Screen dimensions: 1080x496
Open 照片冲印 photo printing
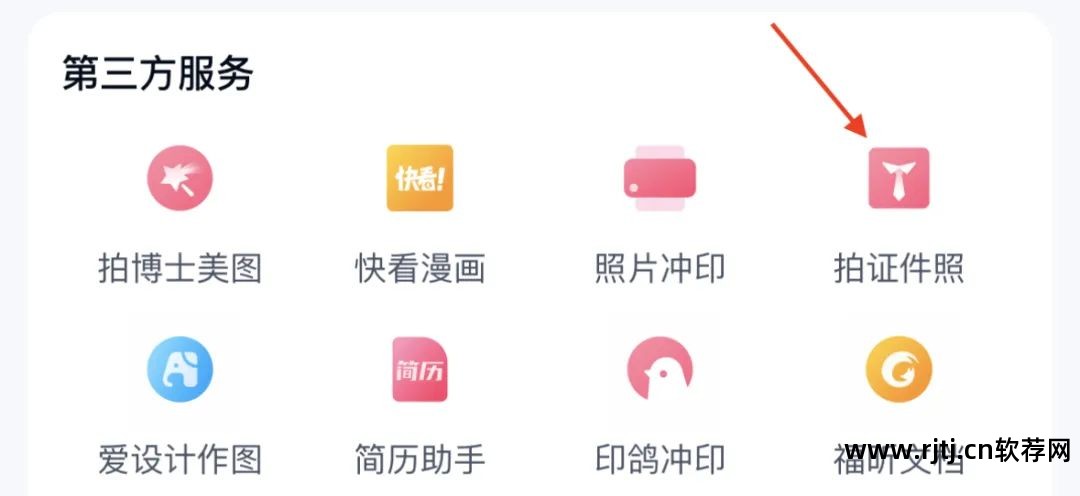[659, 179]
